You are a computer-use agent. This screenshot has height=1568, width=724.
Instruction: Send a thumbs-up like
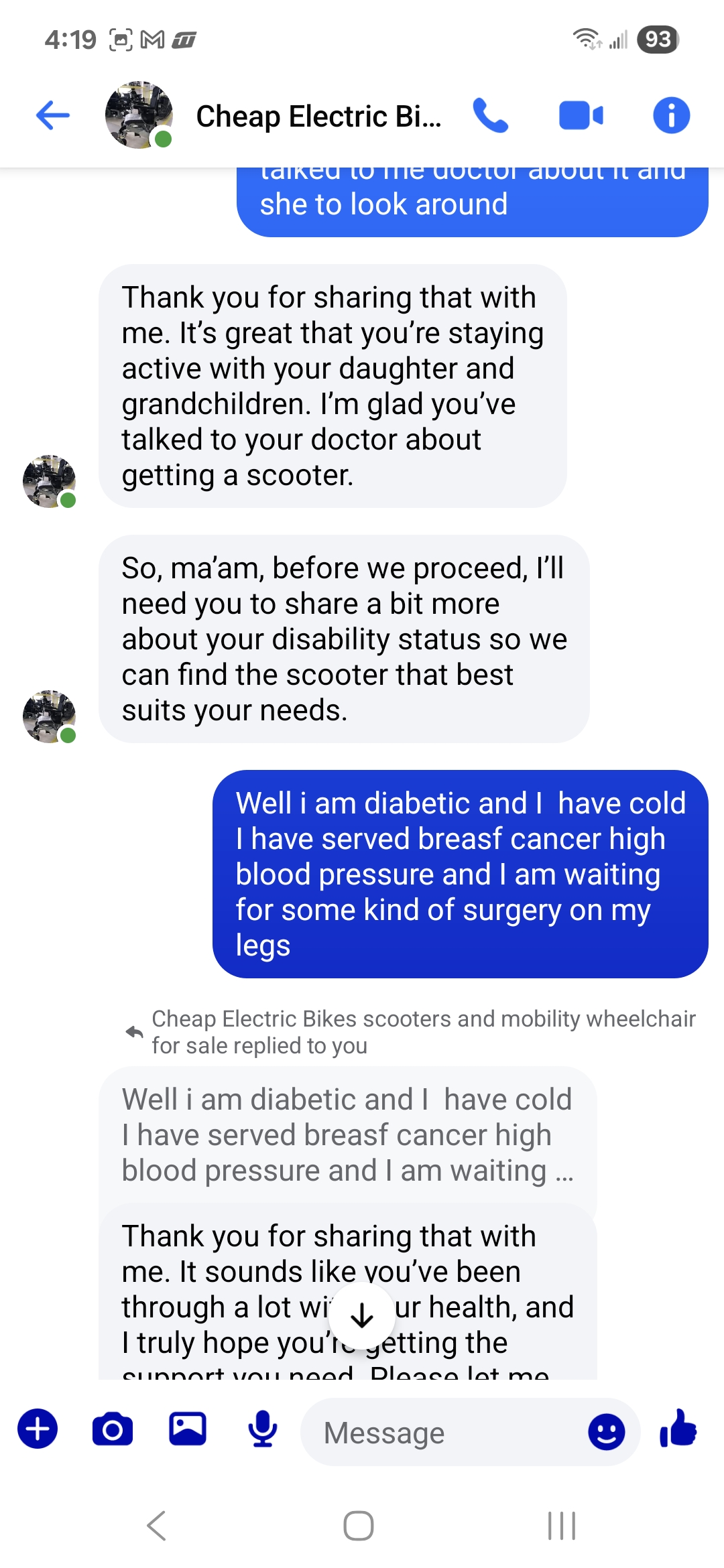[x=678, y=1429]
